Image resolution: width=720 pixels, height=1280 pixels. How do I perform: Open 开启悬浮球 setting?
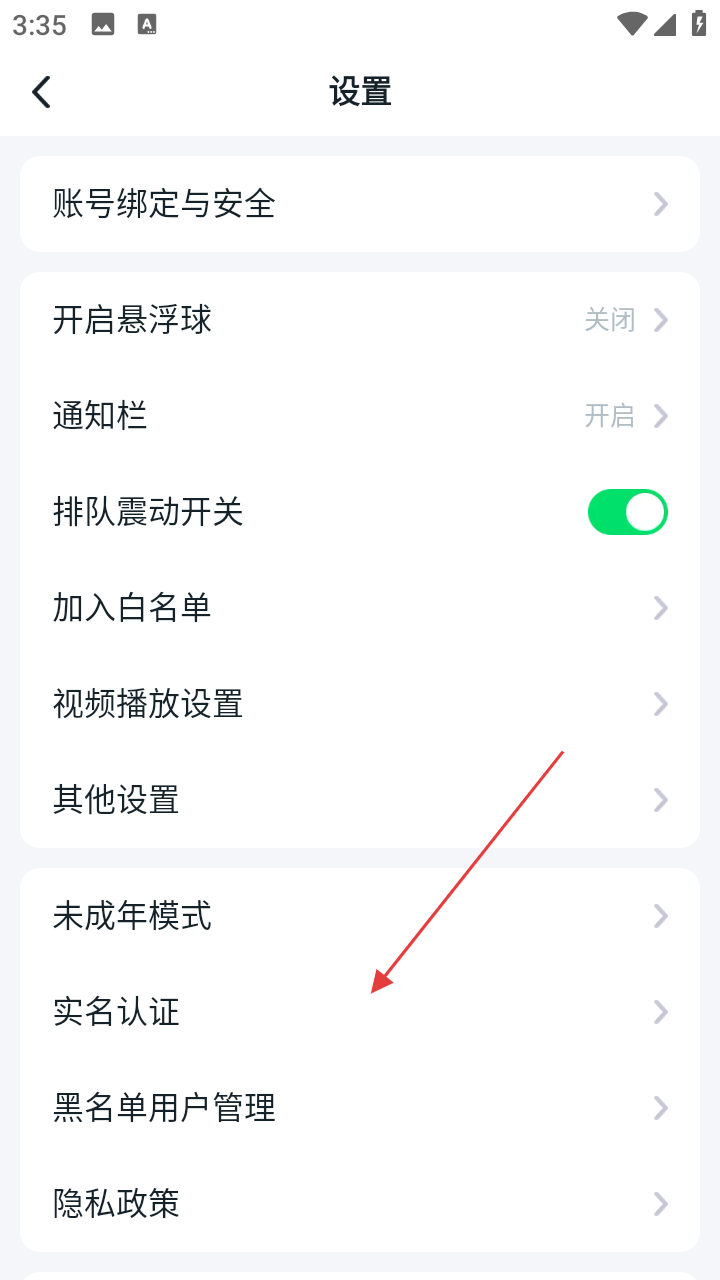tap(360, 320)
